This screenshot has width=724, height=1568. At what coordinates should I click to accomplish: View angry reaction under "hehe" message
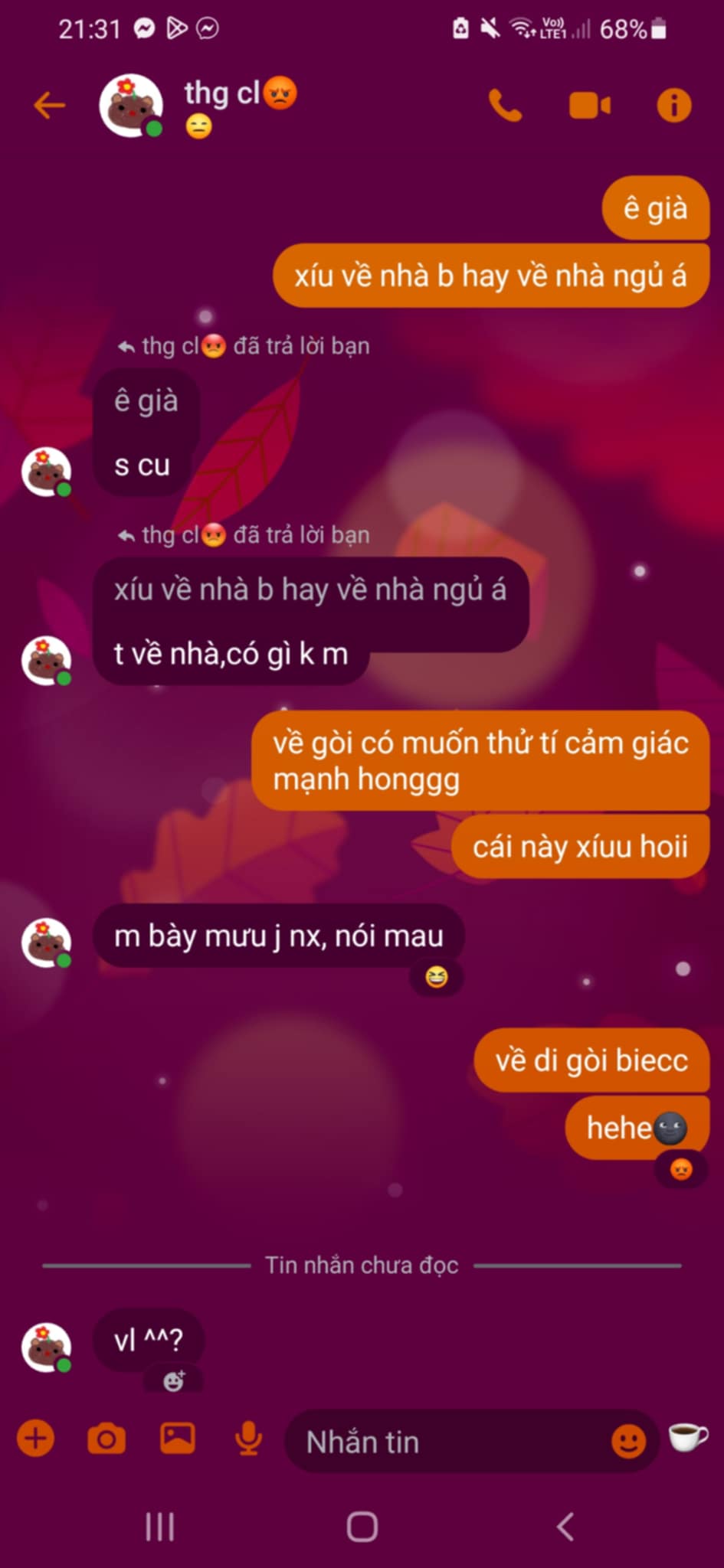tap(680, 1169)
